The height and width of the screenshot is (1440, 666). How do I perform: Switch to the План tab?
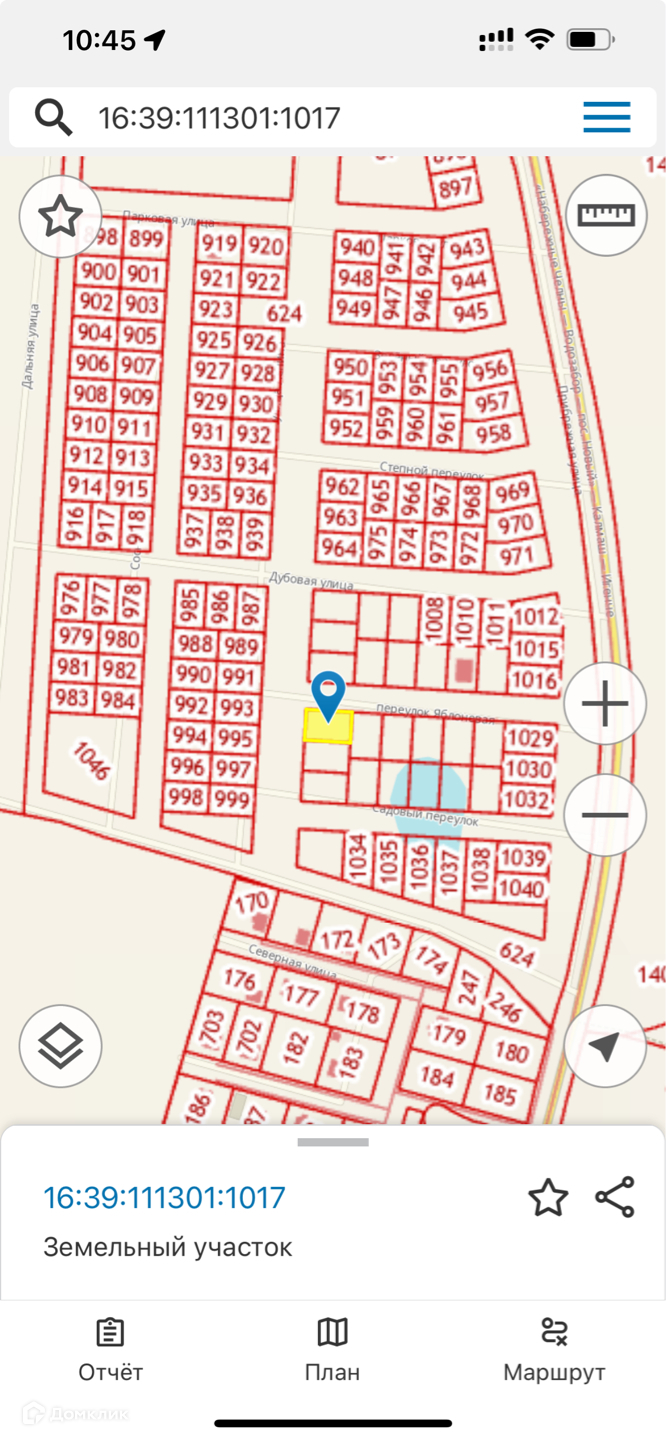tap(332, 1350)
